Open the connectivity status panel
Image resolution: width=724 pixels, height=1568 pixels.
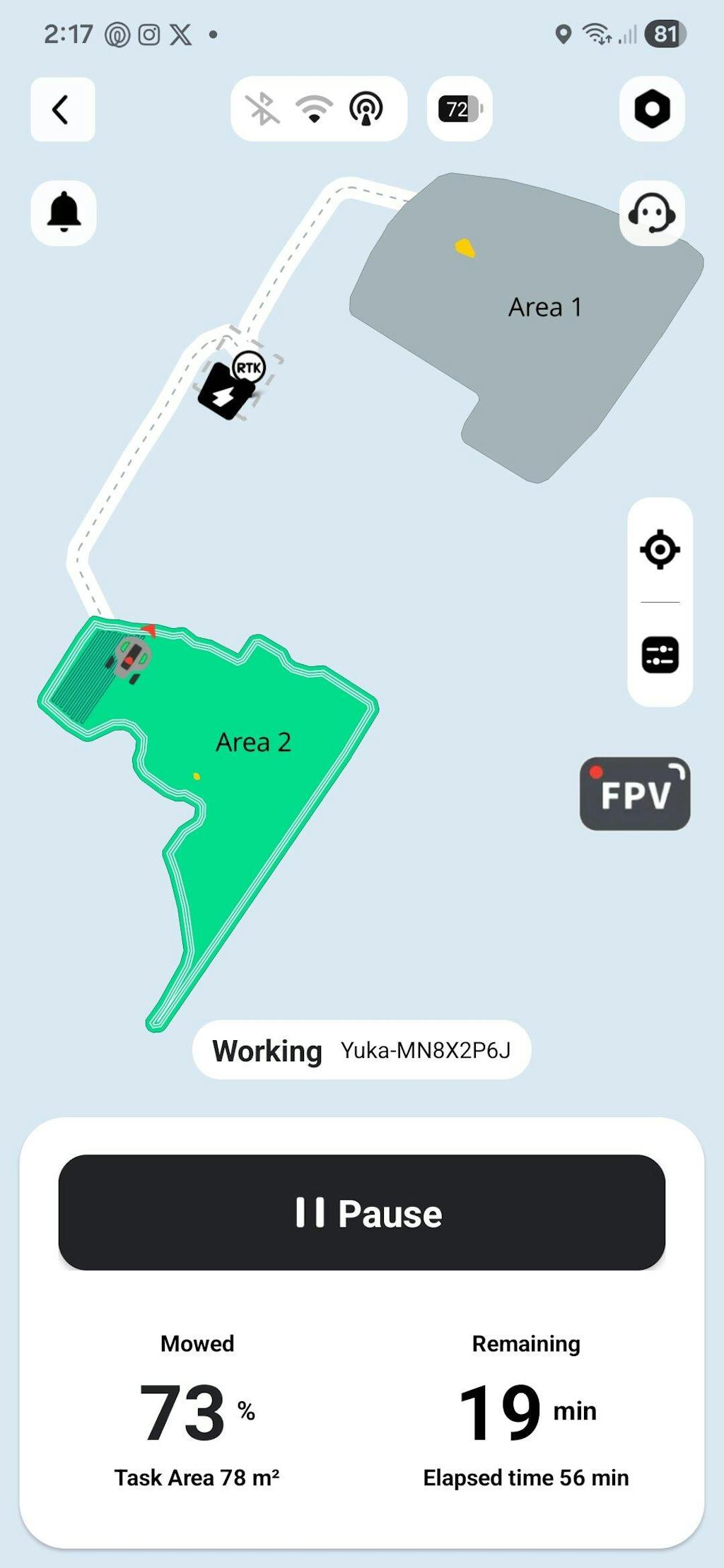tap(318, 109)
